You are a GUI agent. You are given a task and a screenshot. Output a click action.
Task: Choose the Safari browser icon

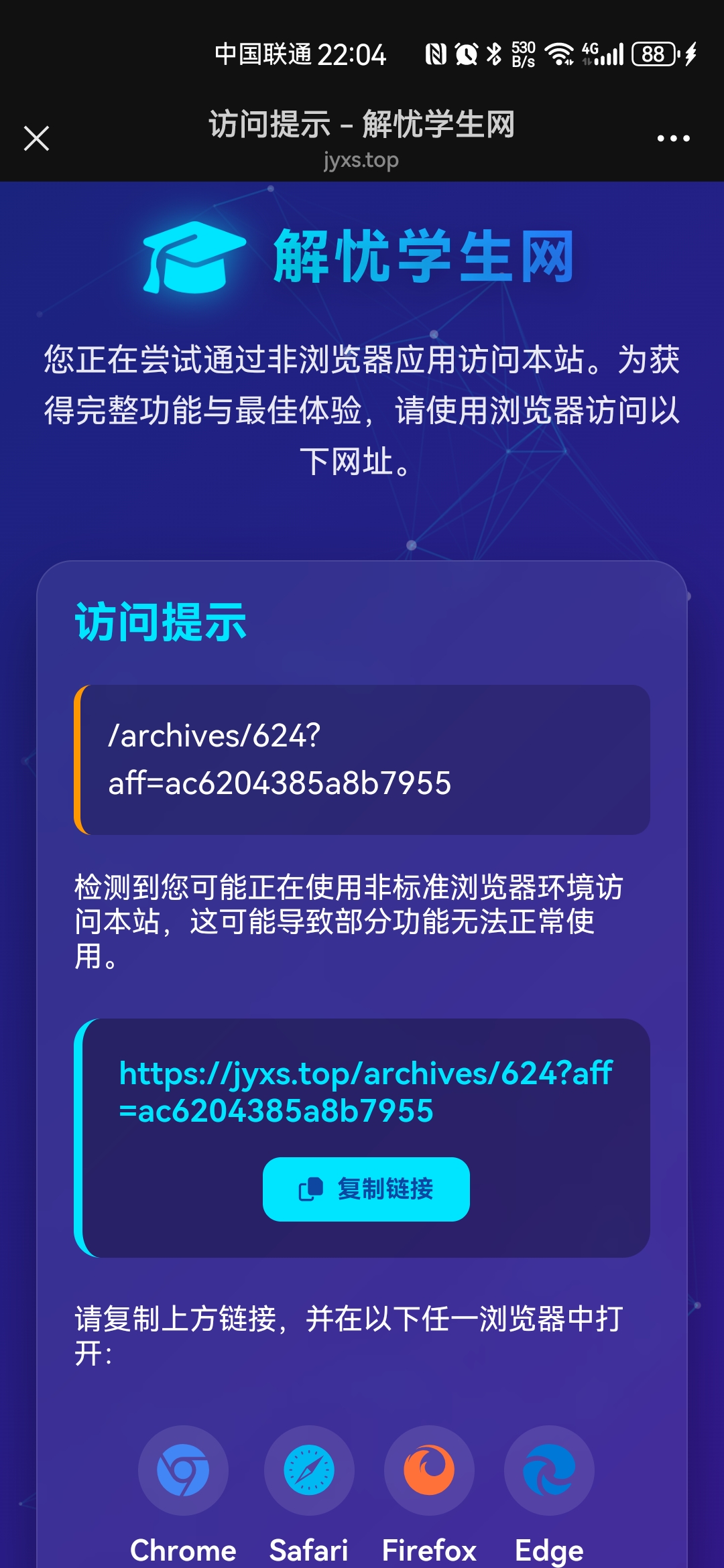[x=309, y=1470]
